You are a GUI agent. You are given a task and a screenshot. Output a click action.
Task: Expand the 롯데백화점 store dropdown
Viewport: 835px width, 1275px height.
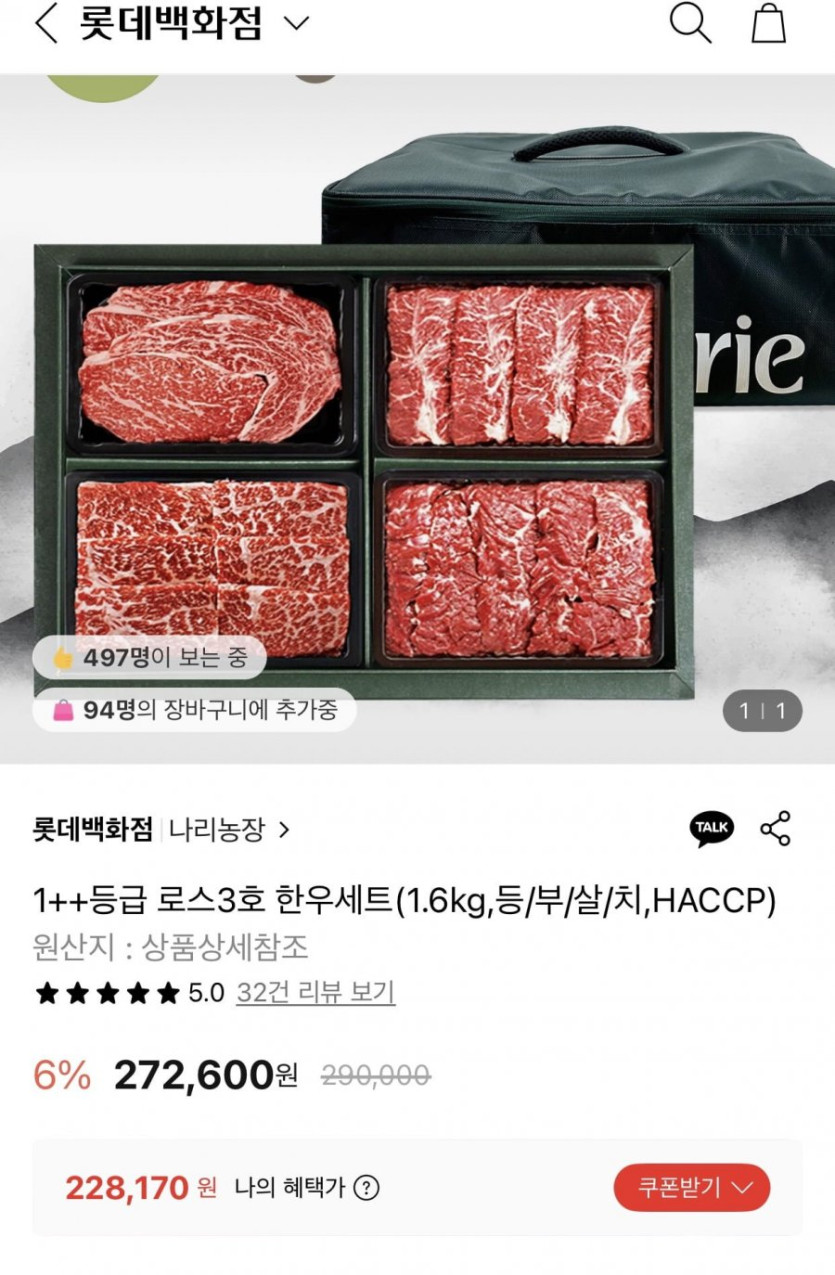pyautogui.click(x=296, y=23)
